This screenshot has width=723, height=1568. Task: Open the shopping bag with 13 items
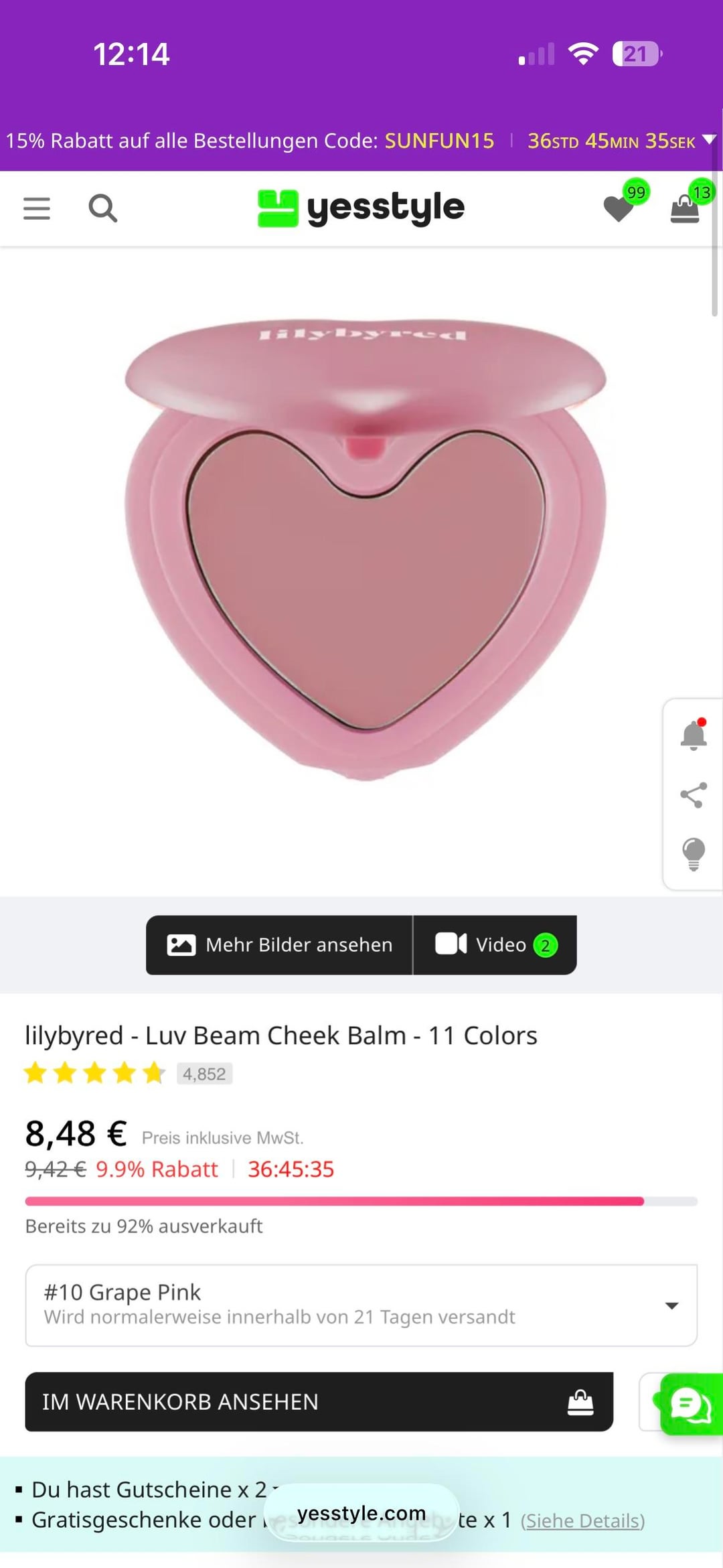(x=685, y=208)
